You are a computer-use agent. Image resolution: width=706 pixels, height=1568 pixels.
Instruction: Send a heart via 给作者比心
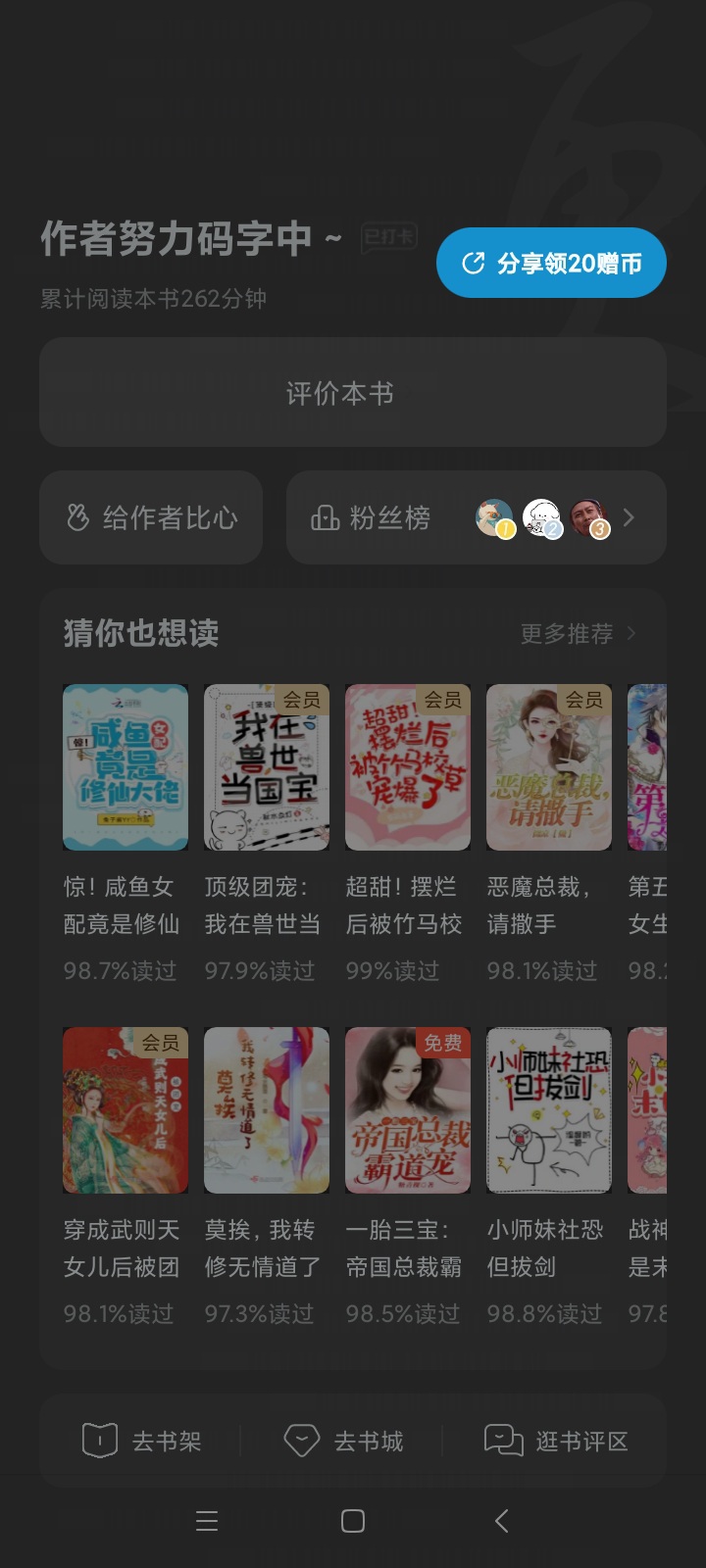pos(151,517)
